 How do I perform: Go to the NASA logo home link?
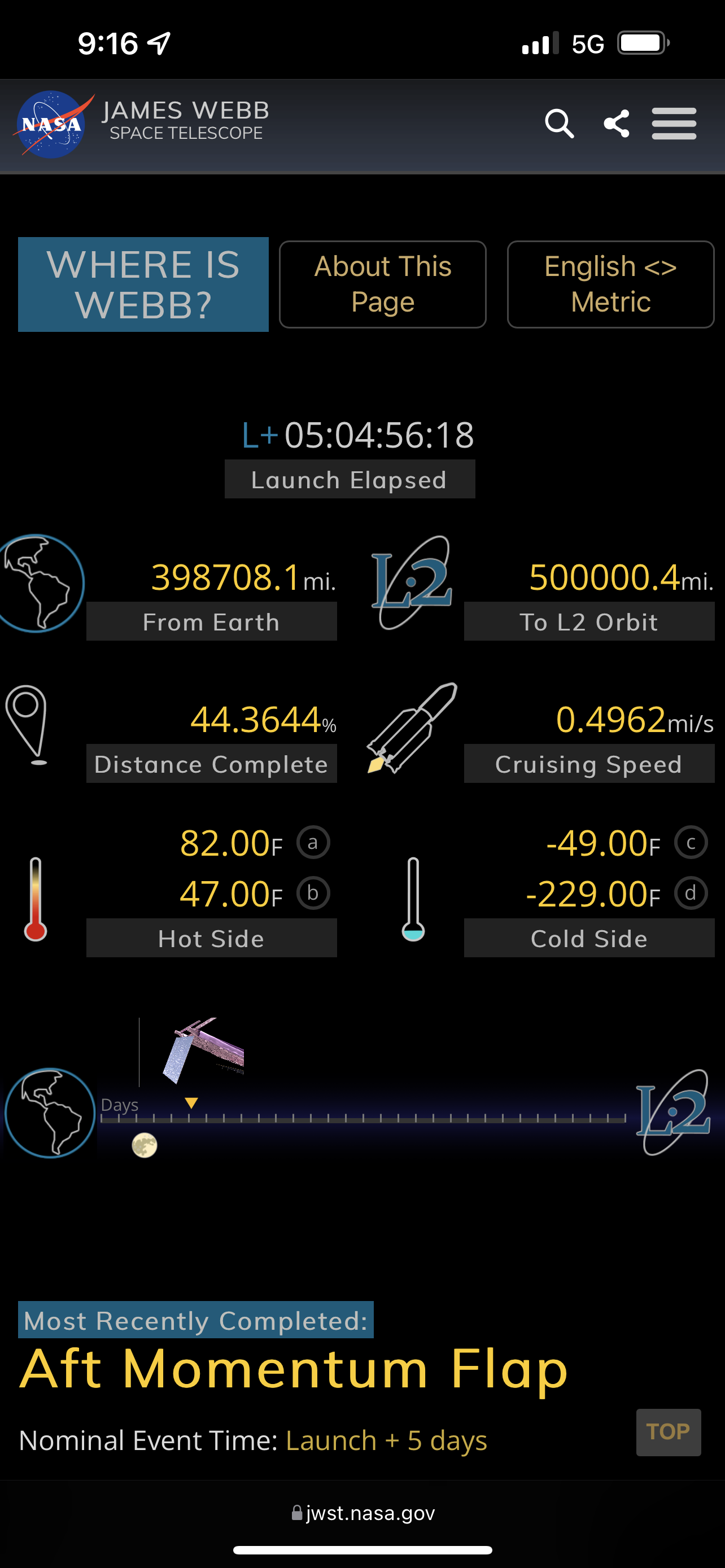coord(52,124)
